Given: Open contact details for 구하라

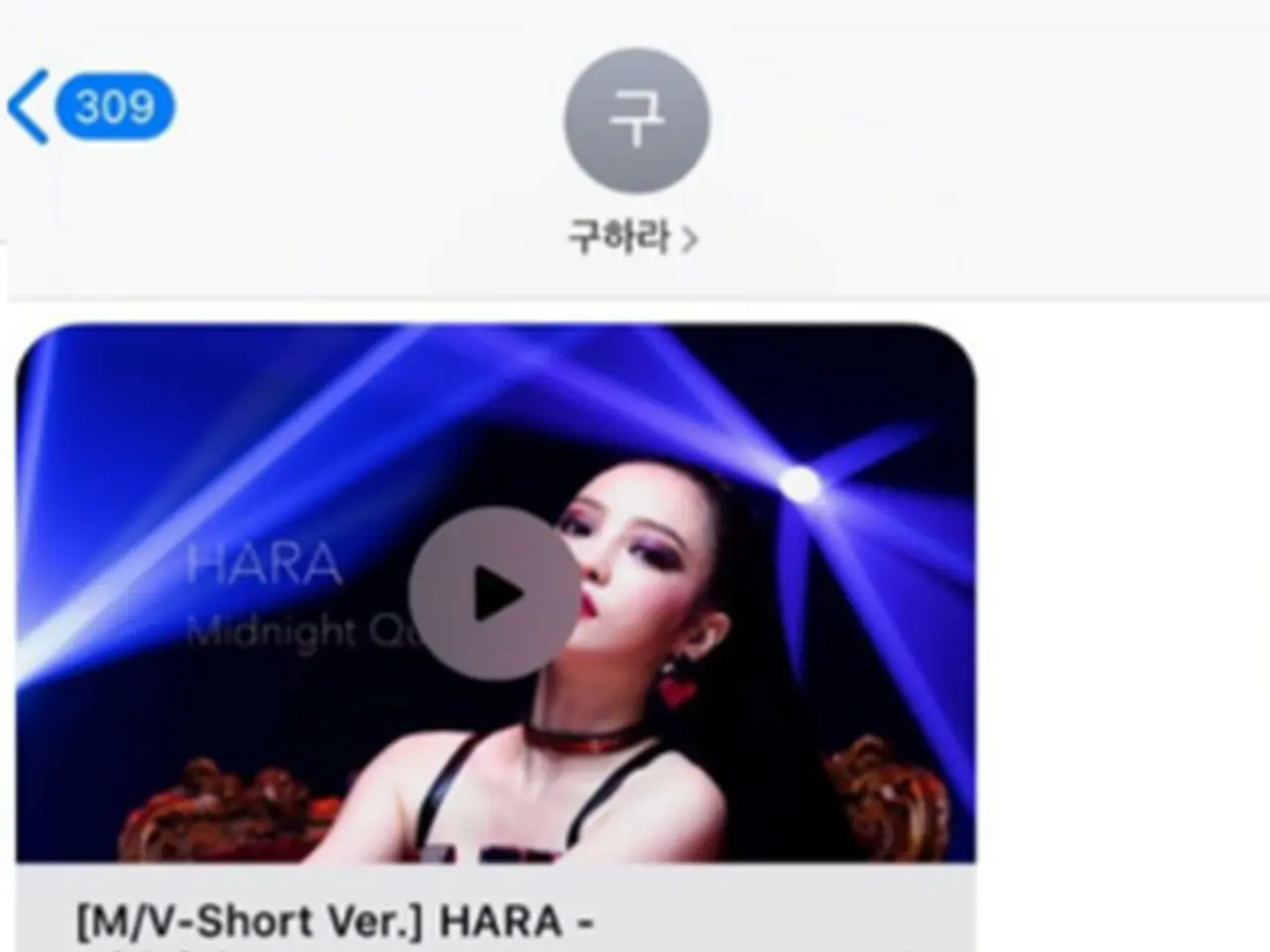Looking at the screenshot, I should coord(633,238).
